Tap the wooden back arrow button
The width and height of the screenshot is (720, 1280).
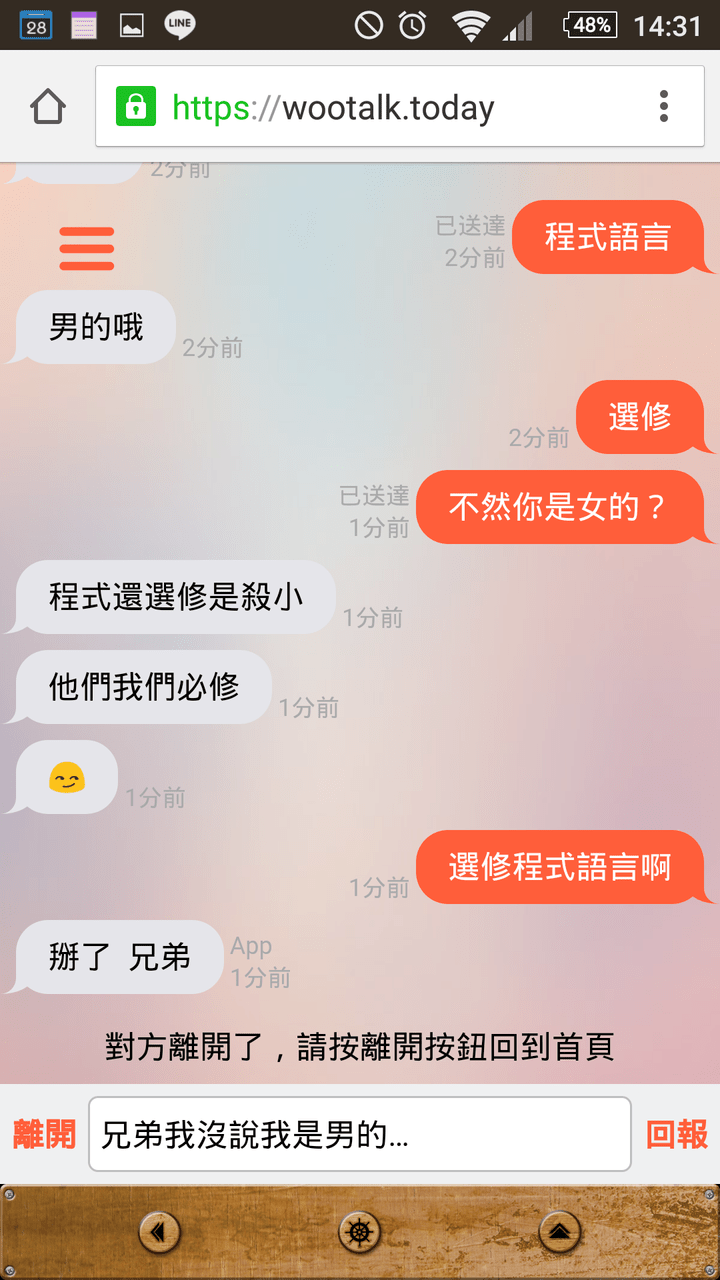pos(160,1232)
